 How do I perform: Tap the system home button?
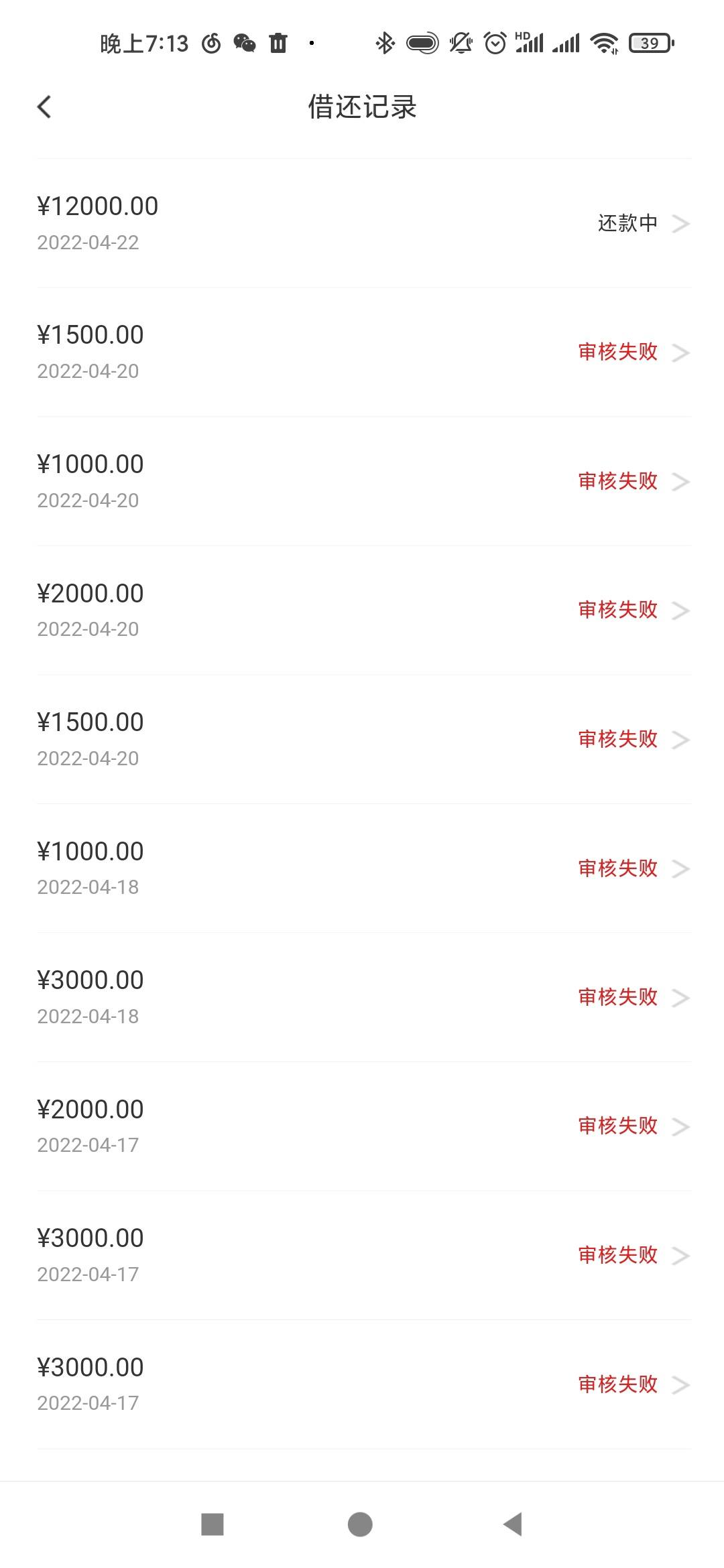click(360, 1524)
